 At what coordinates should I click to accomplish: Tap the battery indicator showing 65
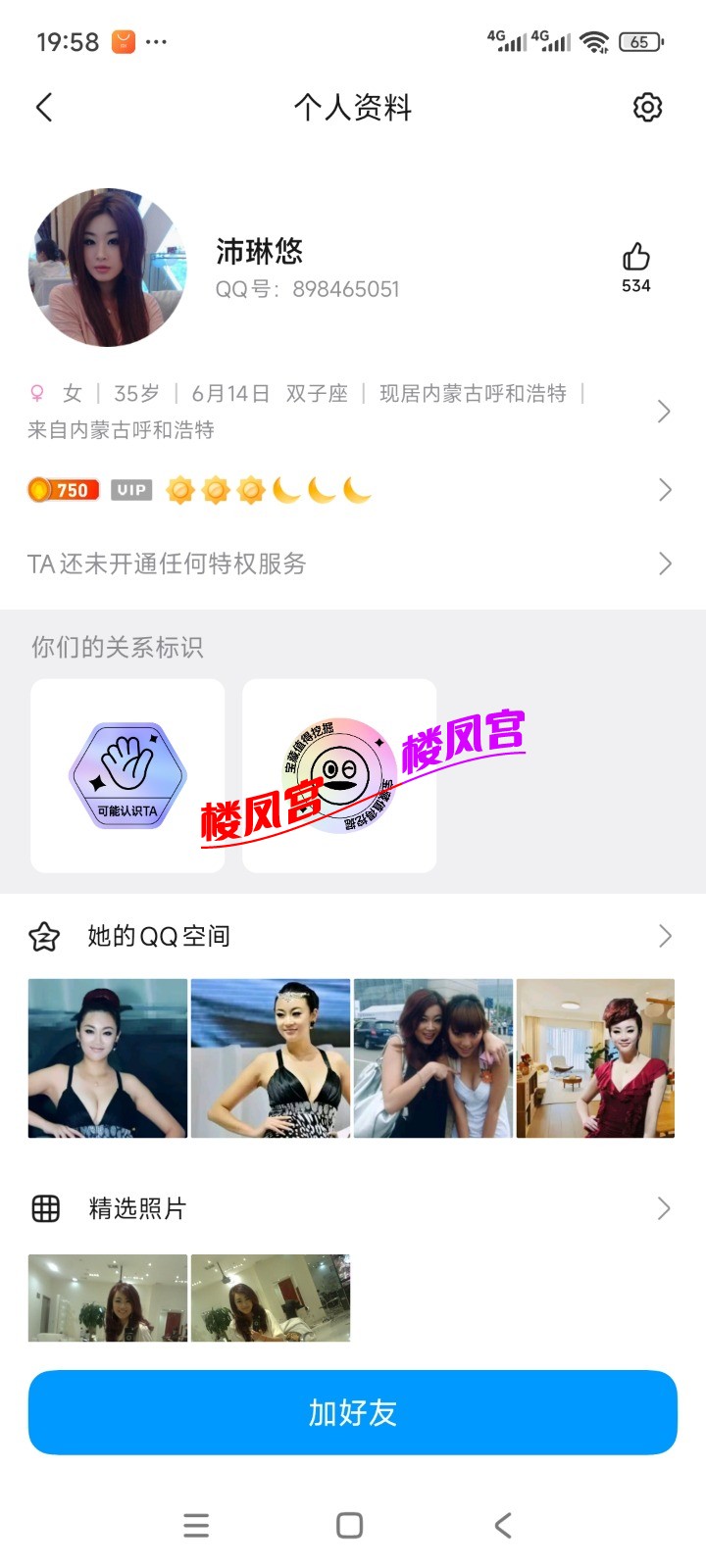pyautogui.click(x=641, y=42)
